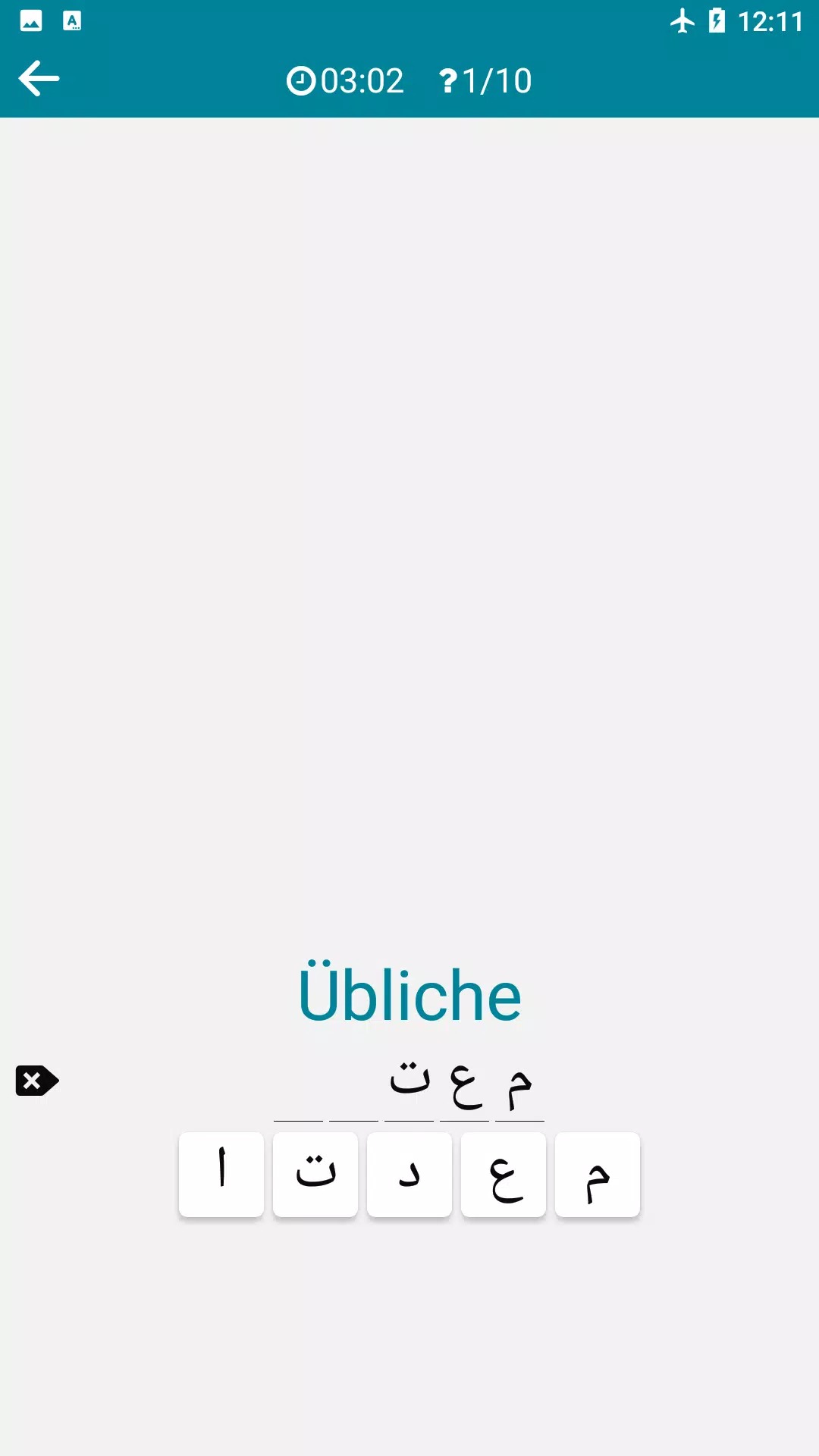The image size is (819, 1456).
Task: Tap the letter tile م
Action: (x=598, y=1174)
